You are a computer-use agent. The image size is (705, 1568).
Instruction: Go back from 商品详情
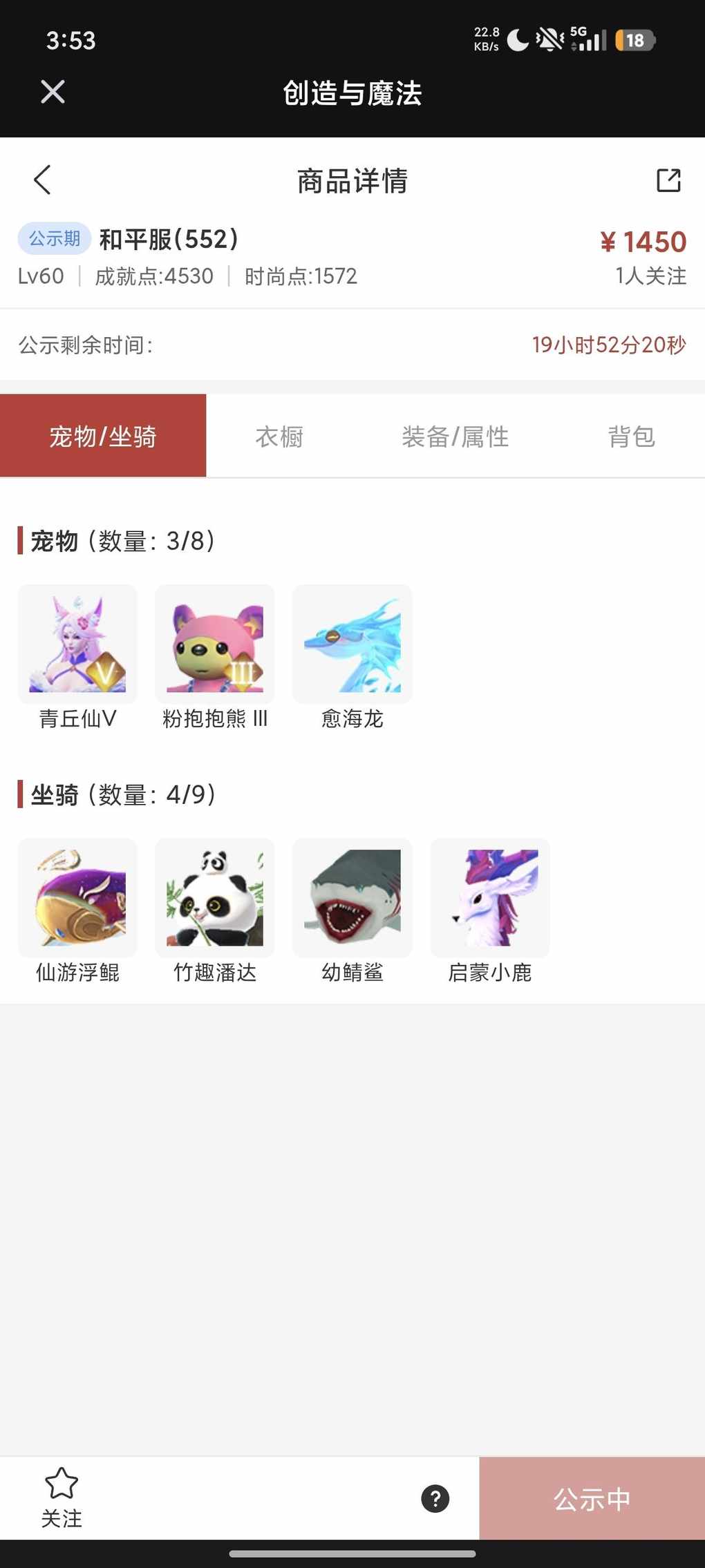(43, 180)
